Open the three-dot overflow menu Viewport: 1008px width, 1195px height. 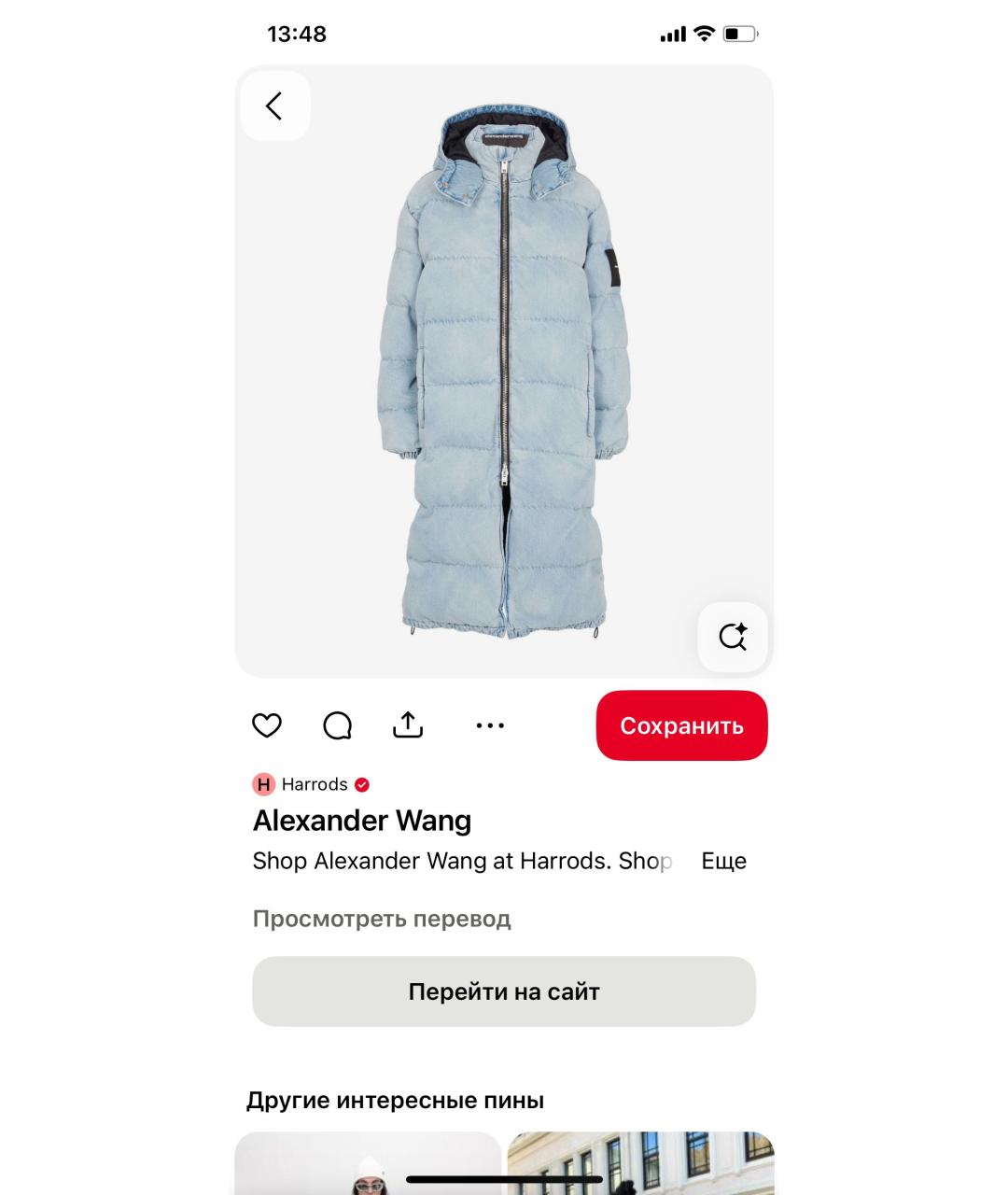[x=490, y=725]
